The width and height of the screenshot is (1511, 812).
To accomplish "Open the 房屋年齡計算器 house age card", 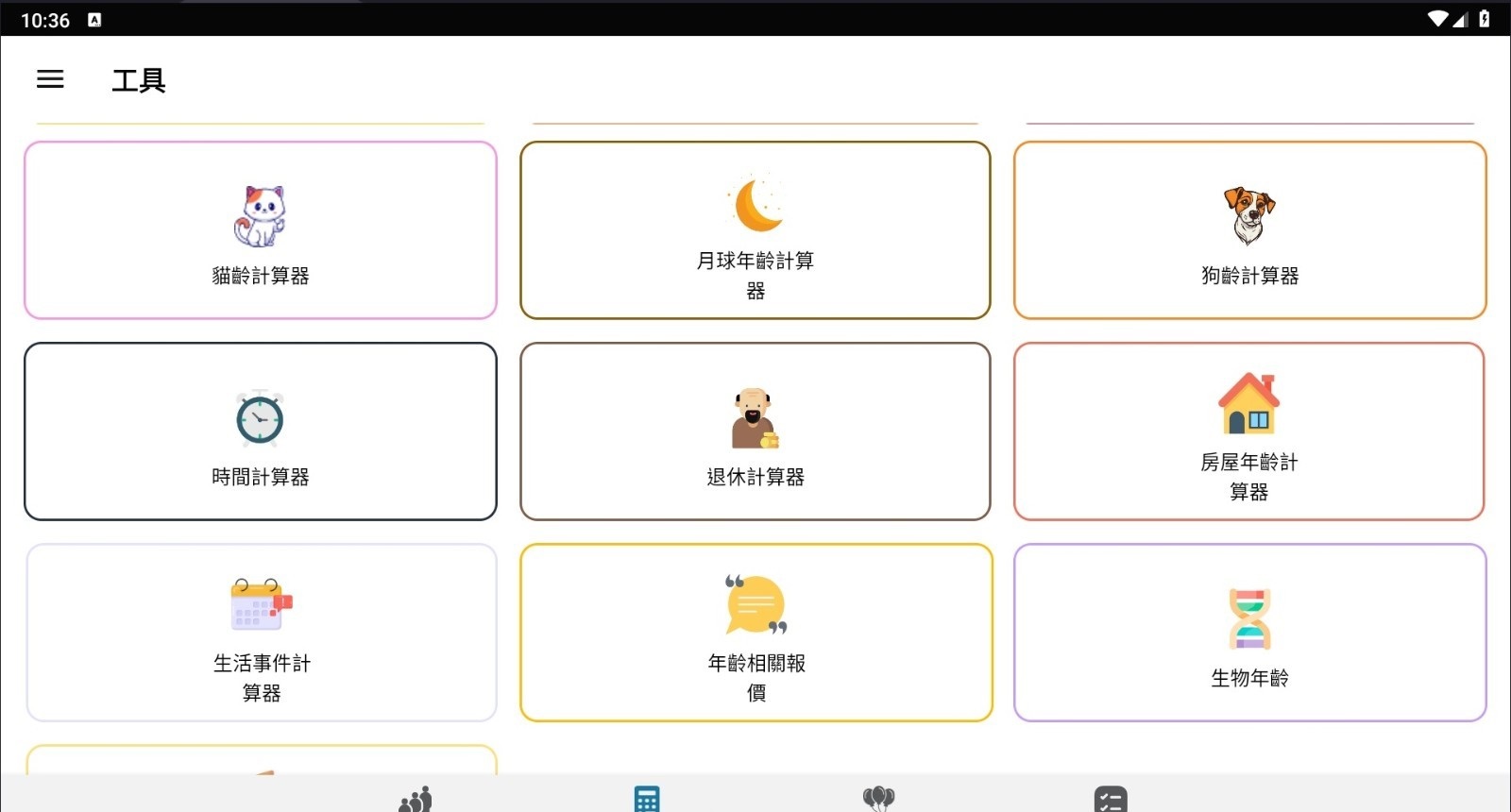I will pos(1249,431).
